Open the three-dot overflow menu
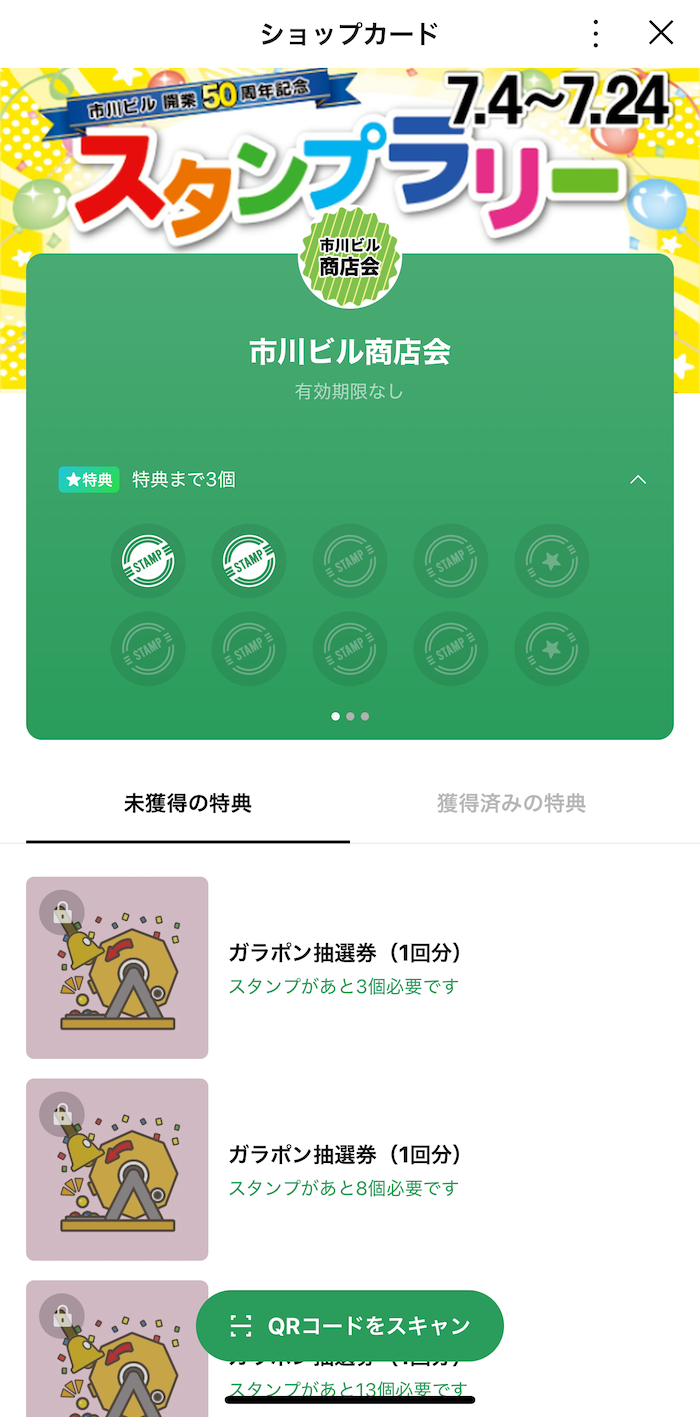 pos(596,34)
